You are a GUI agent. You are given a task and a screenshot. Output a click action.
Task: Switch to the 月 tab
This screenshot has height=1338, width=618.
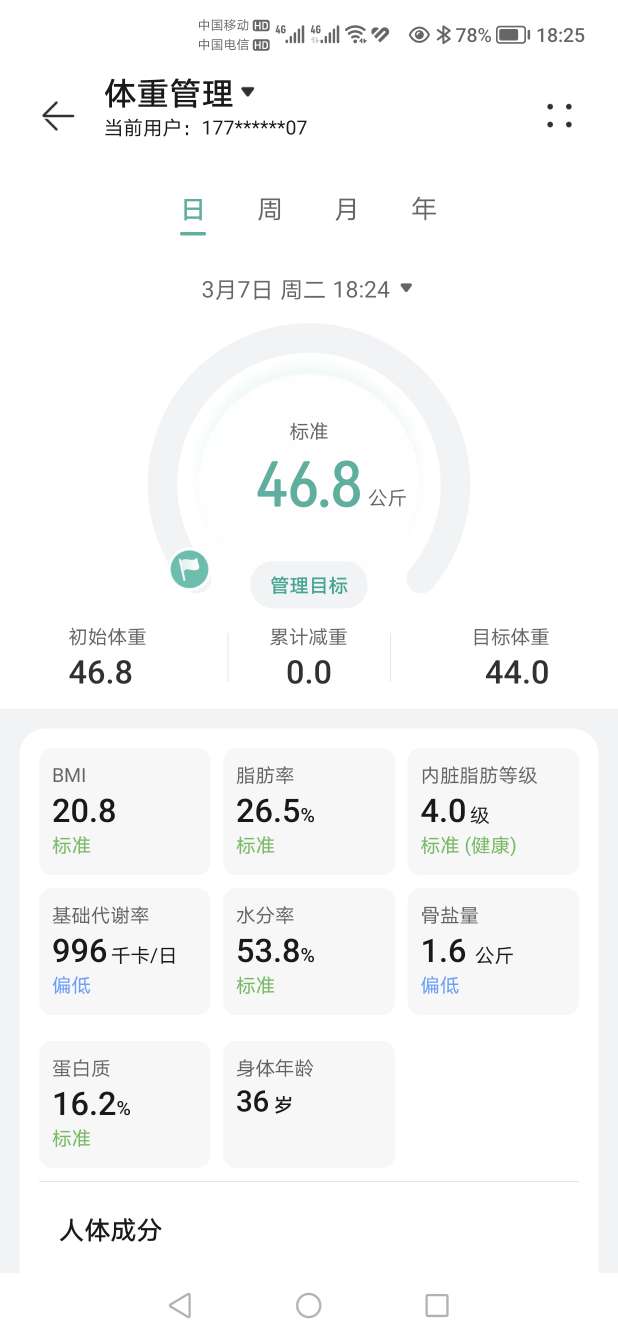(346, 210)
